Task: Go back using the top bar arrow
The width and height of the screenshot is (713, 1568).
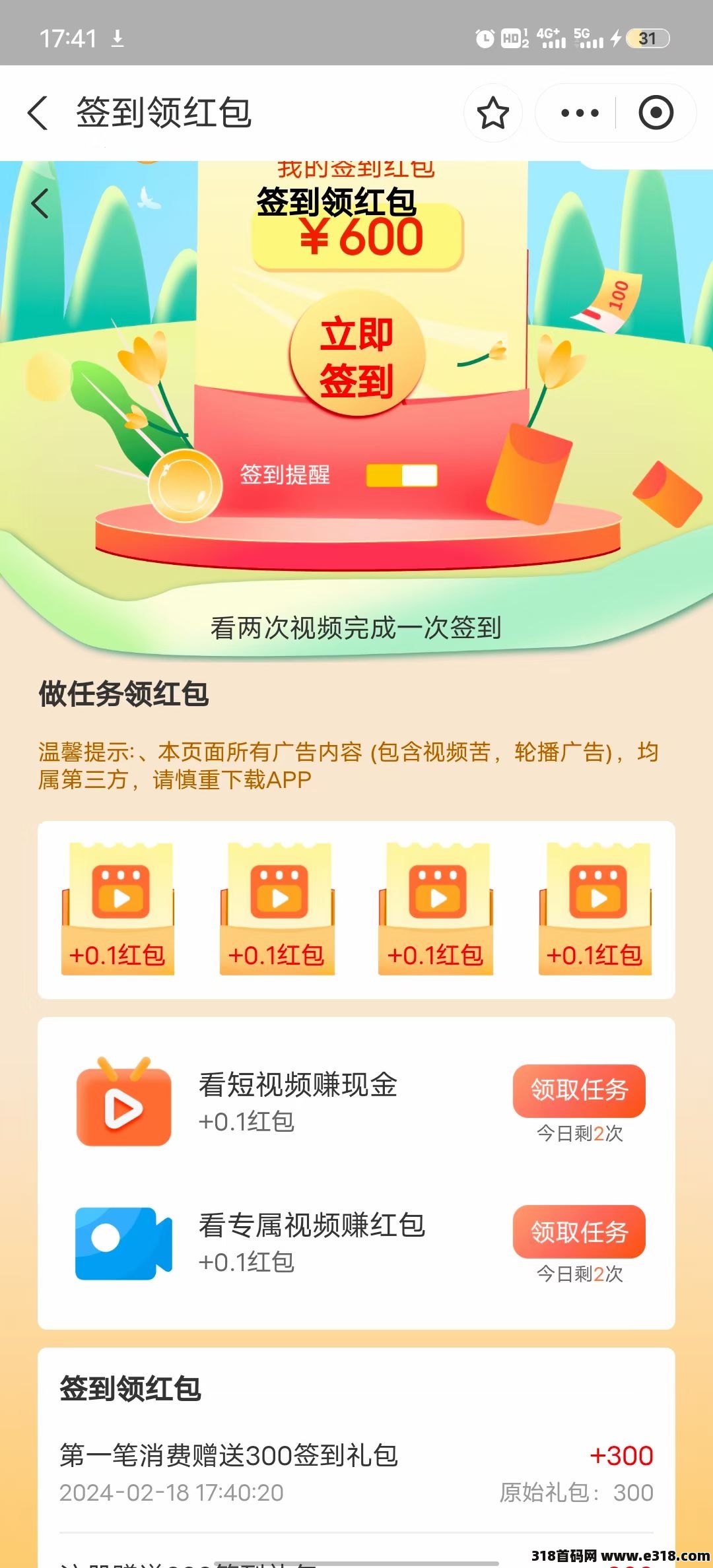Action: click(x=38, y=113)
